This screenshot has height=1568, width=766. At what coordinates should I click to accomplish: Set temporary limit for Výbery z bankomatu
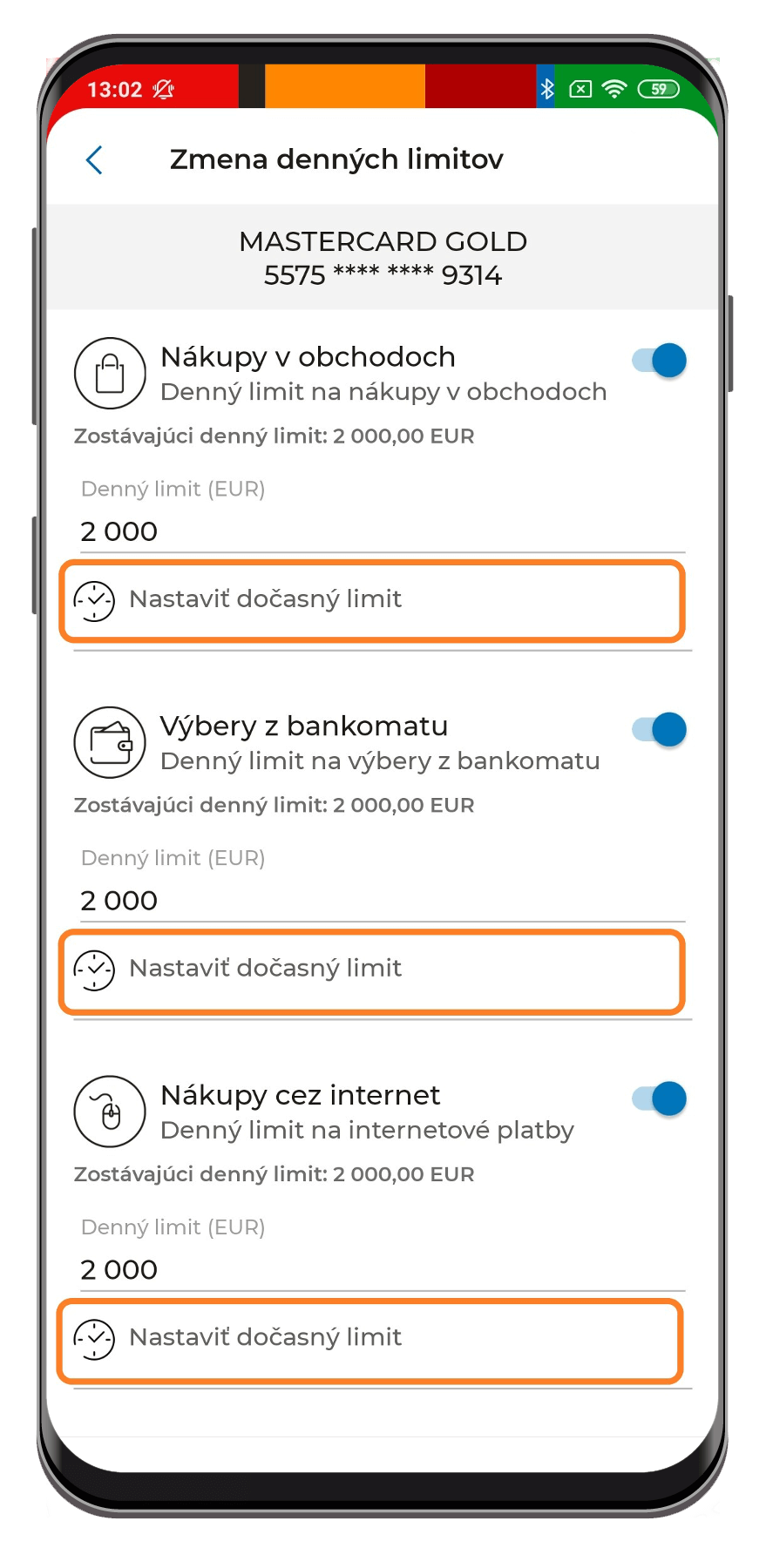[372, 970]
